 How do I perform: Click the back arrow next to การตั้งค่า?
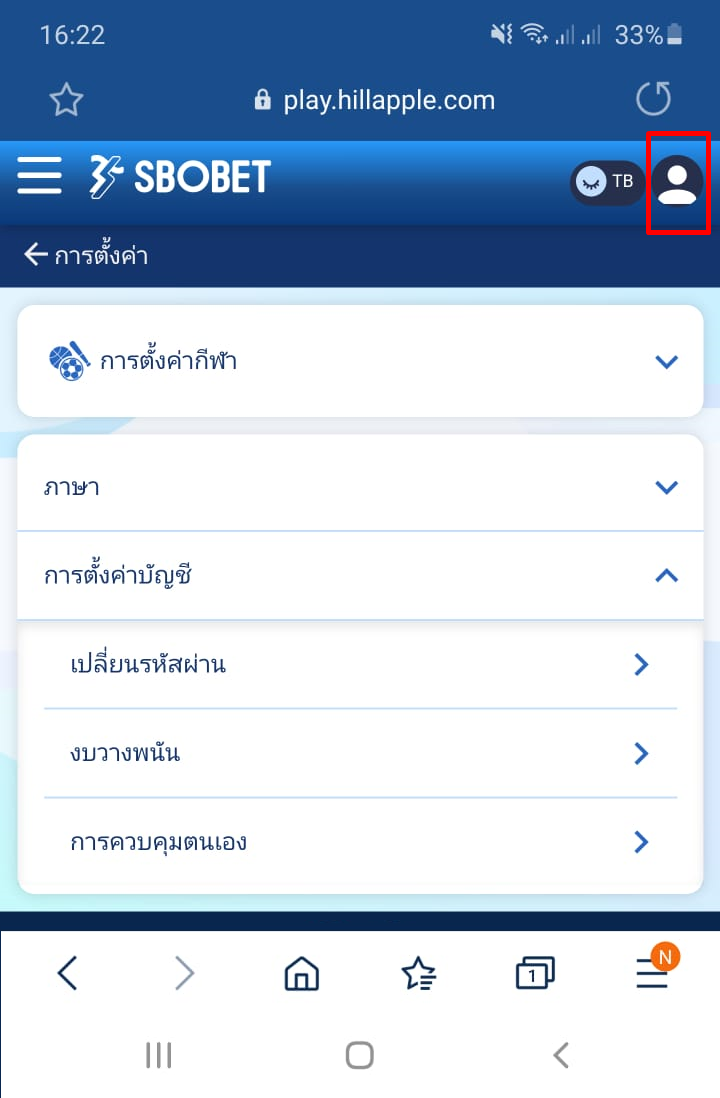[x=34, y=255]
